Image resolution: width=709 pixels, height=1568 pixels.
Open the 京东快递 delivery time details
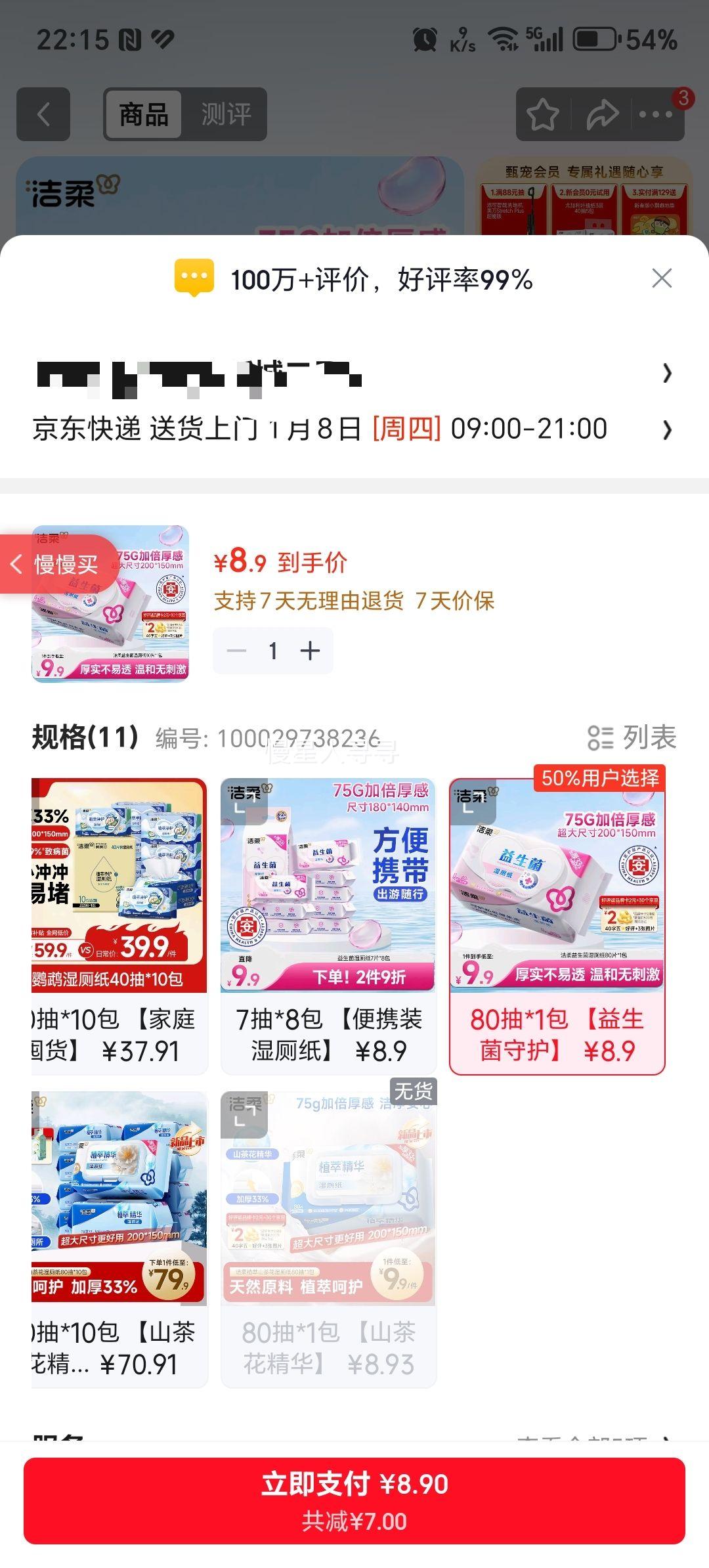tap(354, 430)
